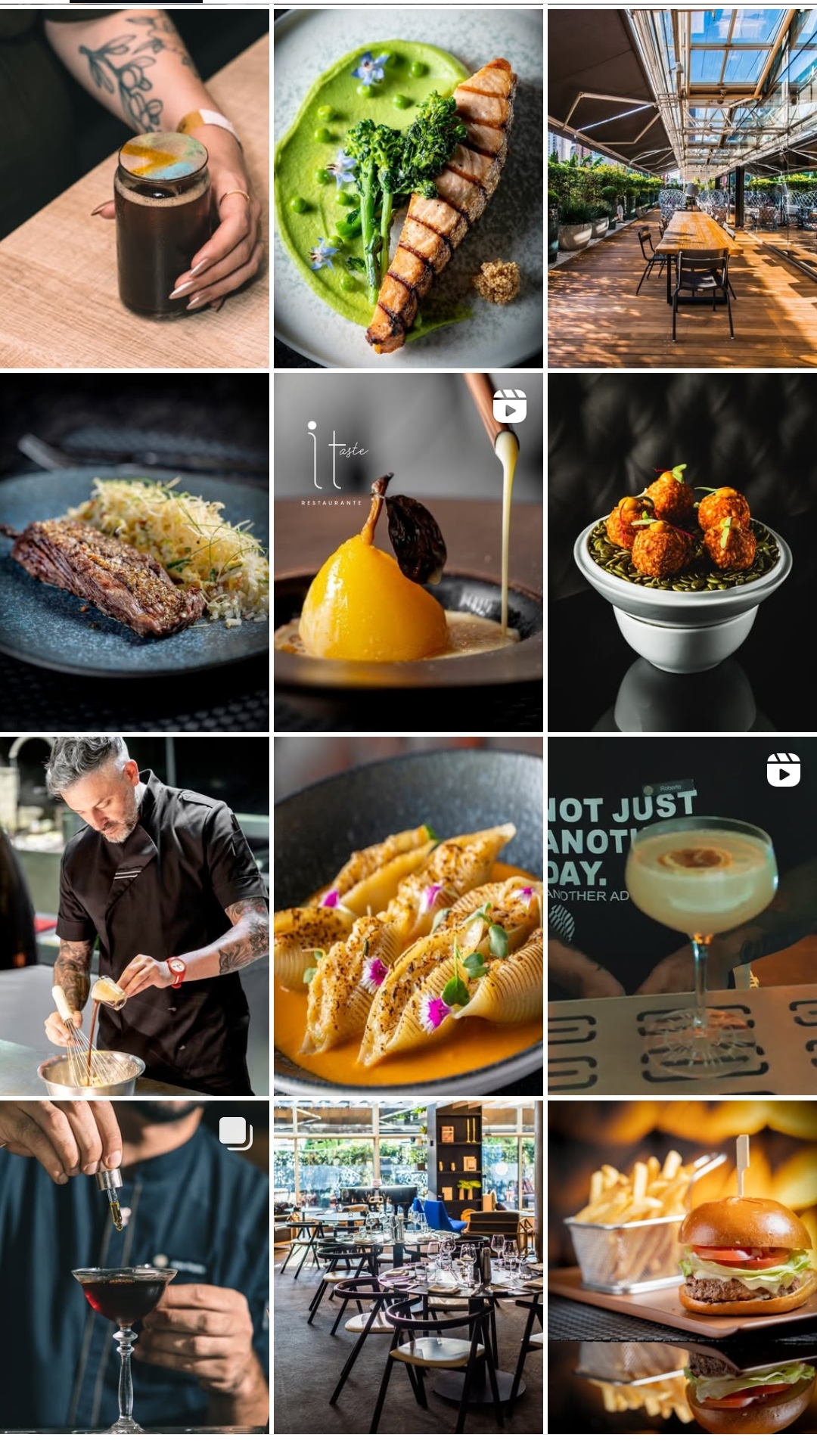Image resolution: width=817 pixels, height=1456 pixels.
Task: Open the tattooed arm holding coffee jar post
Action: [x=135, y=189]
